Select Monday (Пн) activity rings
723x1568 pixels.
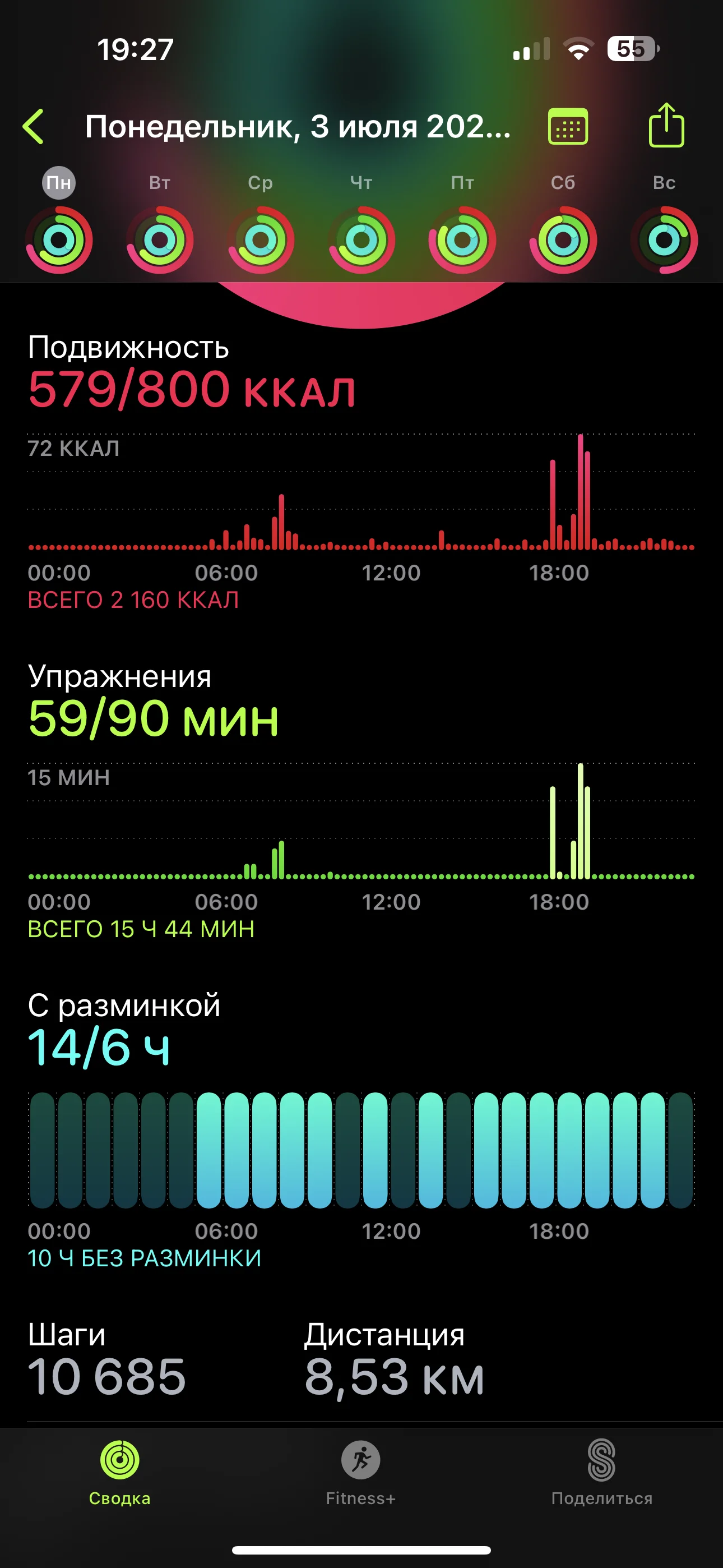tap(59, 240)
